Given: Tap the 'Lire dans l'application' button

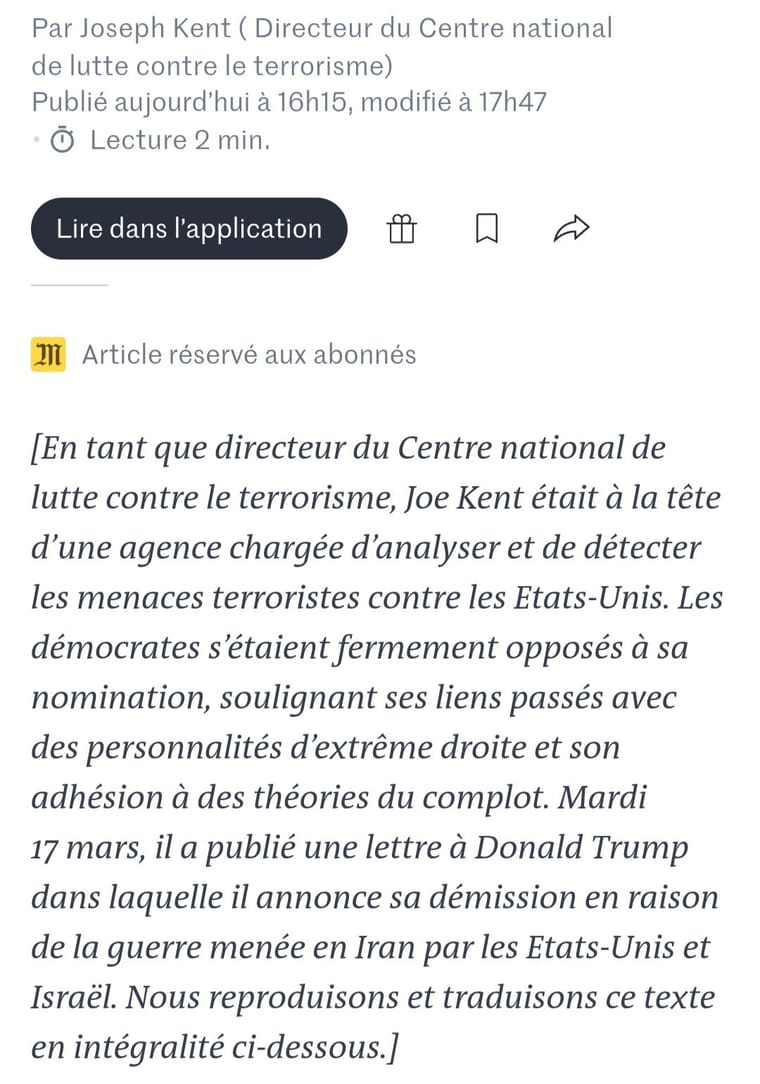Looking at the screenshot, I should click(189, 229).
